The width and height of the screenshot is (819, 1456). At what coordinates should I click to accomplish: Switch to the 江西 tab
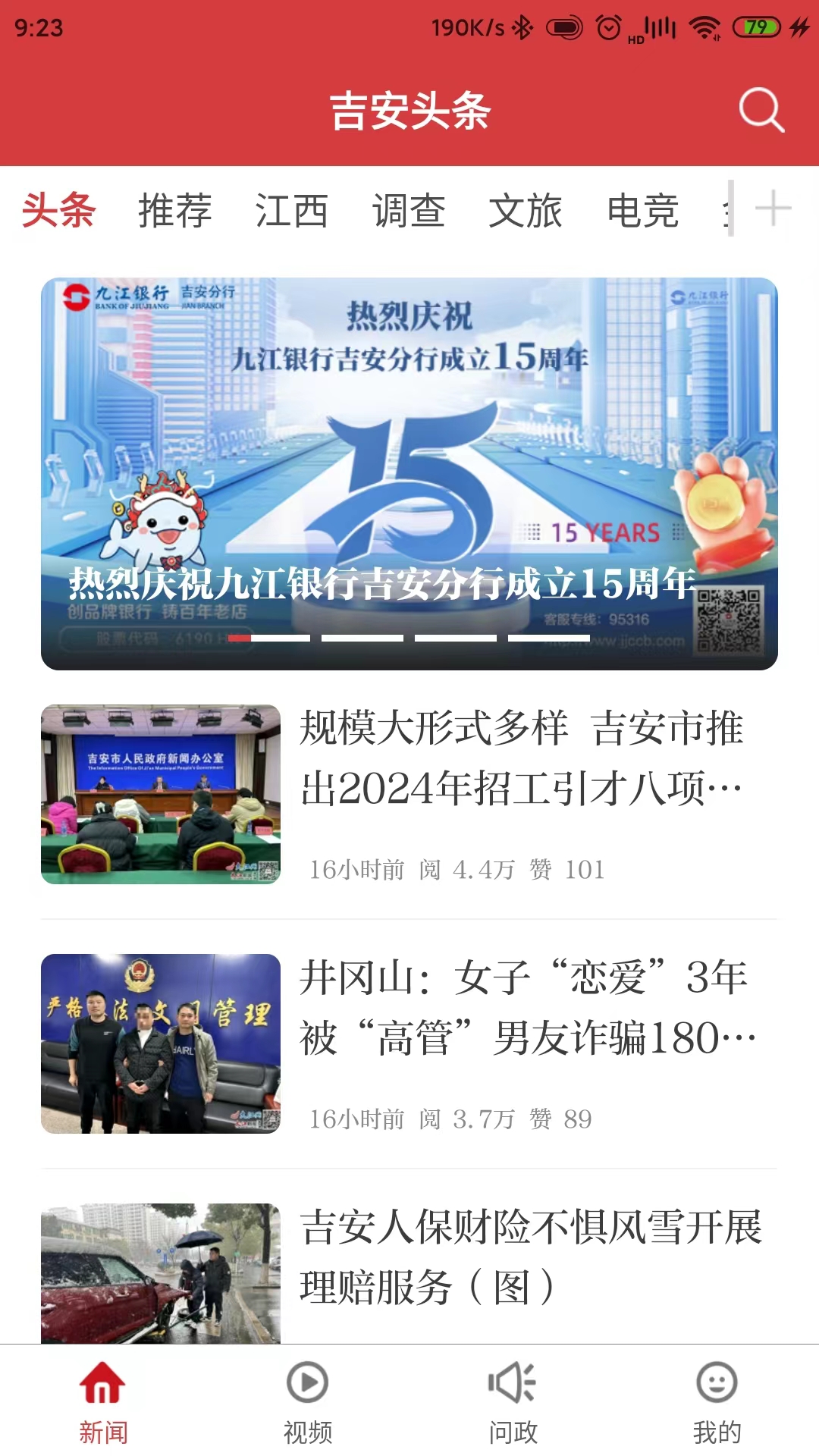pos(291,210)
